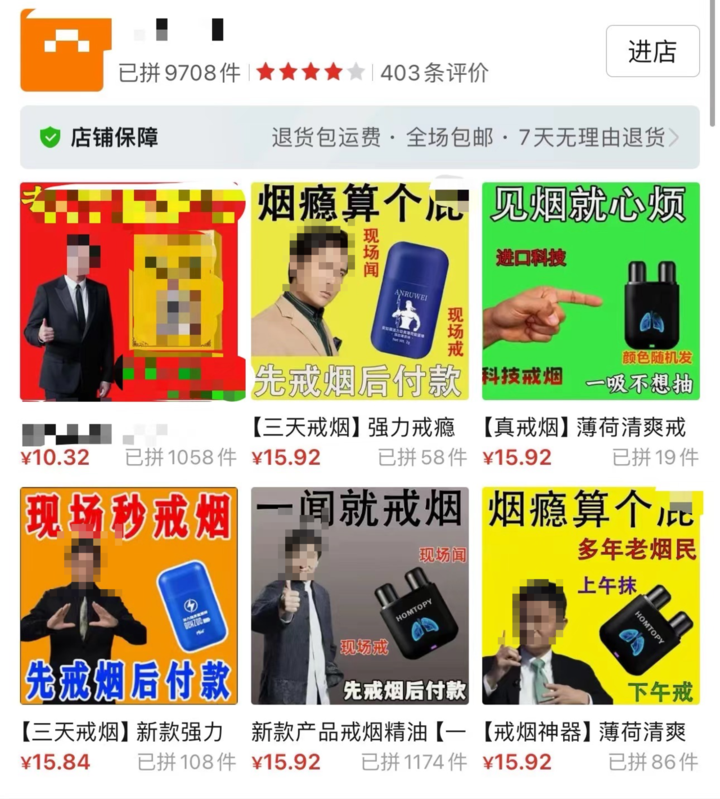720x799 pixels.
Task: Click the dark 一闻就戒烟 product image
Action: coord(360,595)
